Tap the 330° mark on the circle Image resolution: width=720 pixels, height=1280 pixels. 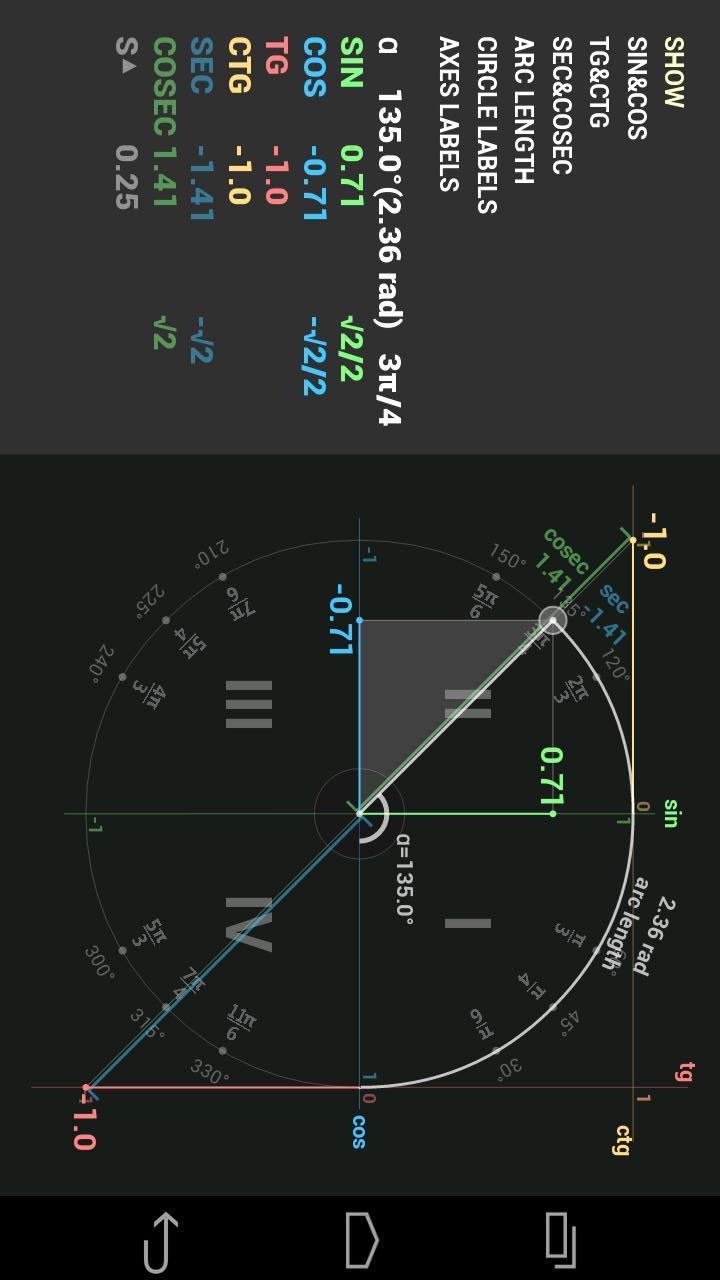pos(223,1051)
